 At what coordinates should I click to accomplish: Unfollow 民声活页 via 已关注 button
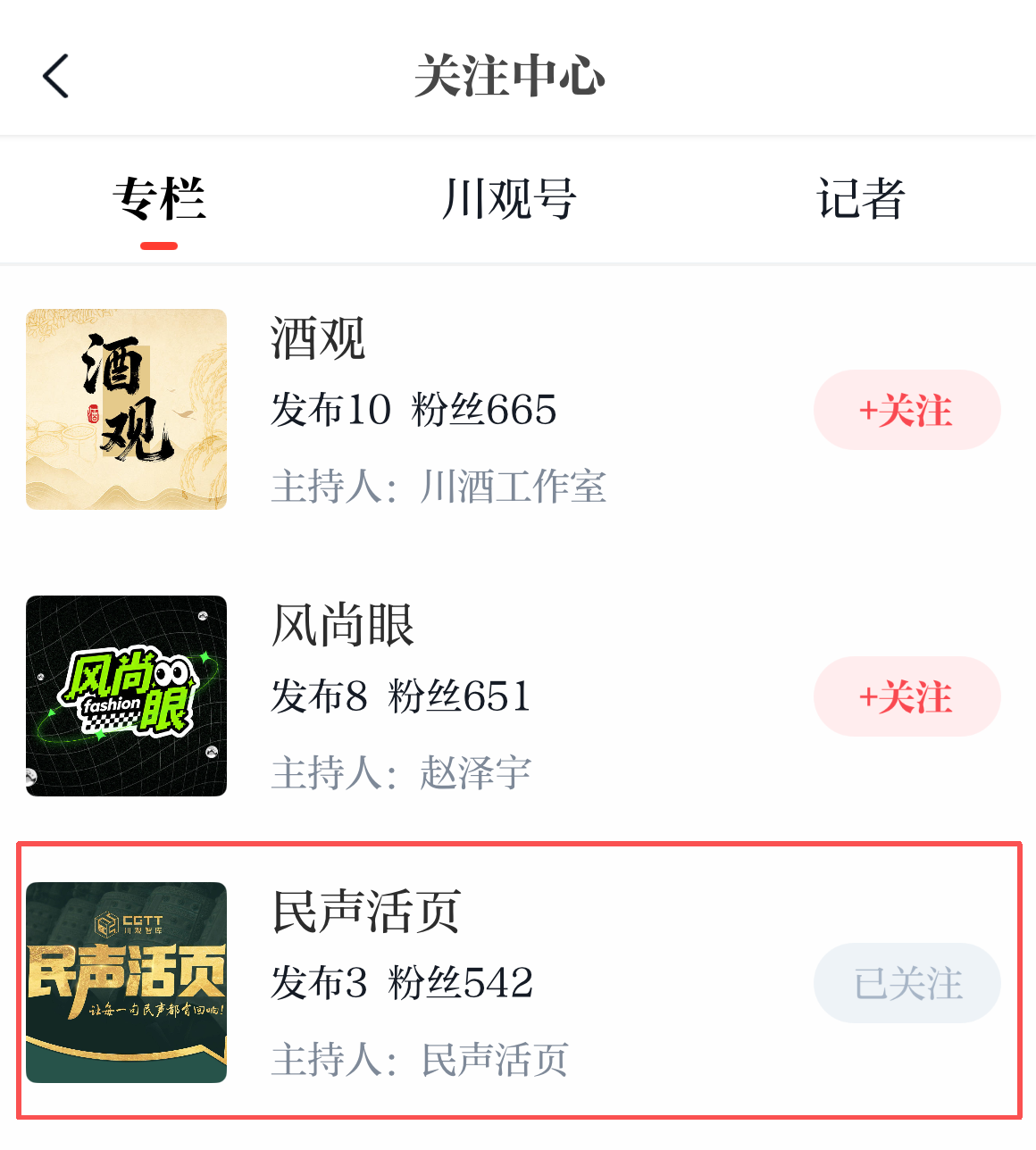[x=906, y=983]
